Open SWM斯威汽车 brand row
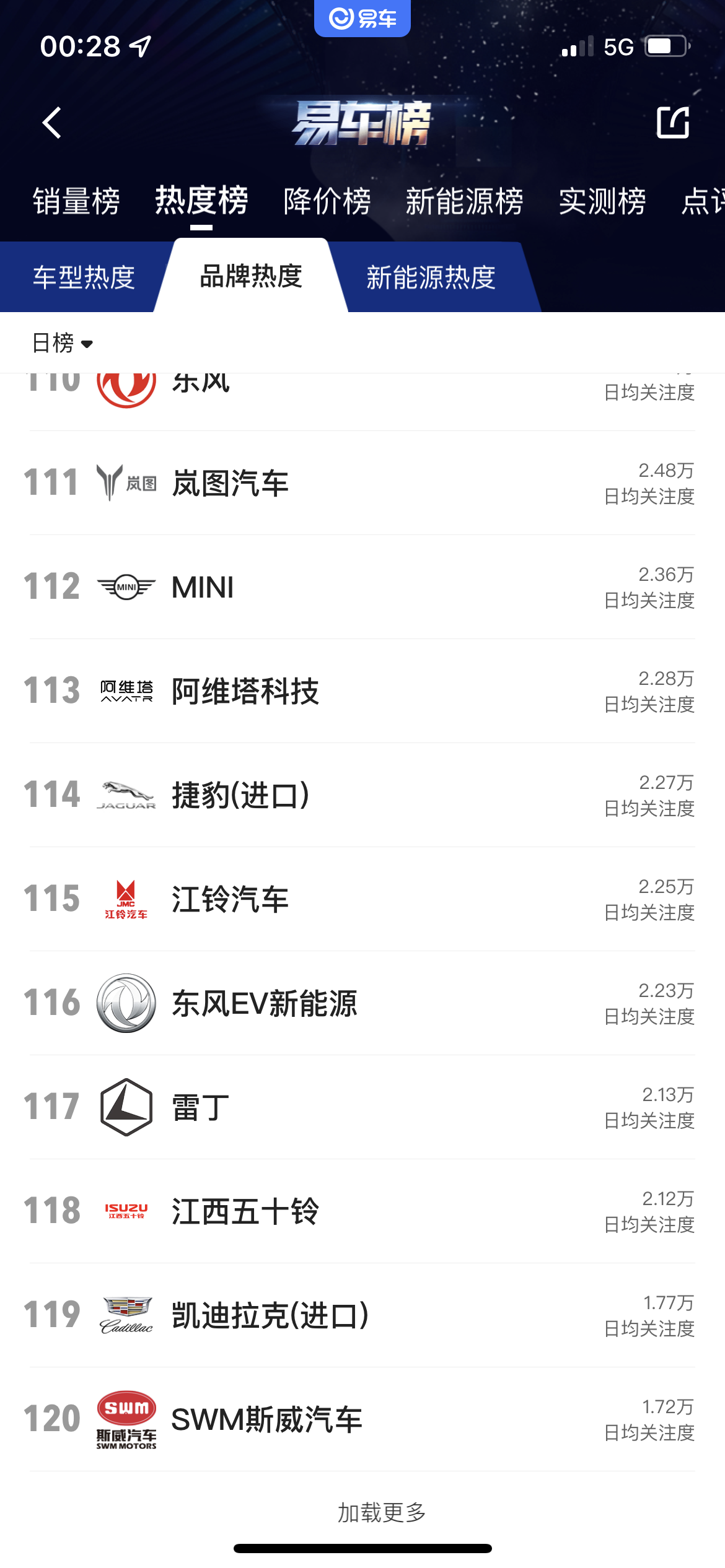 tap(362, 1419)
